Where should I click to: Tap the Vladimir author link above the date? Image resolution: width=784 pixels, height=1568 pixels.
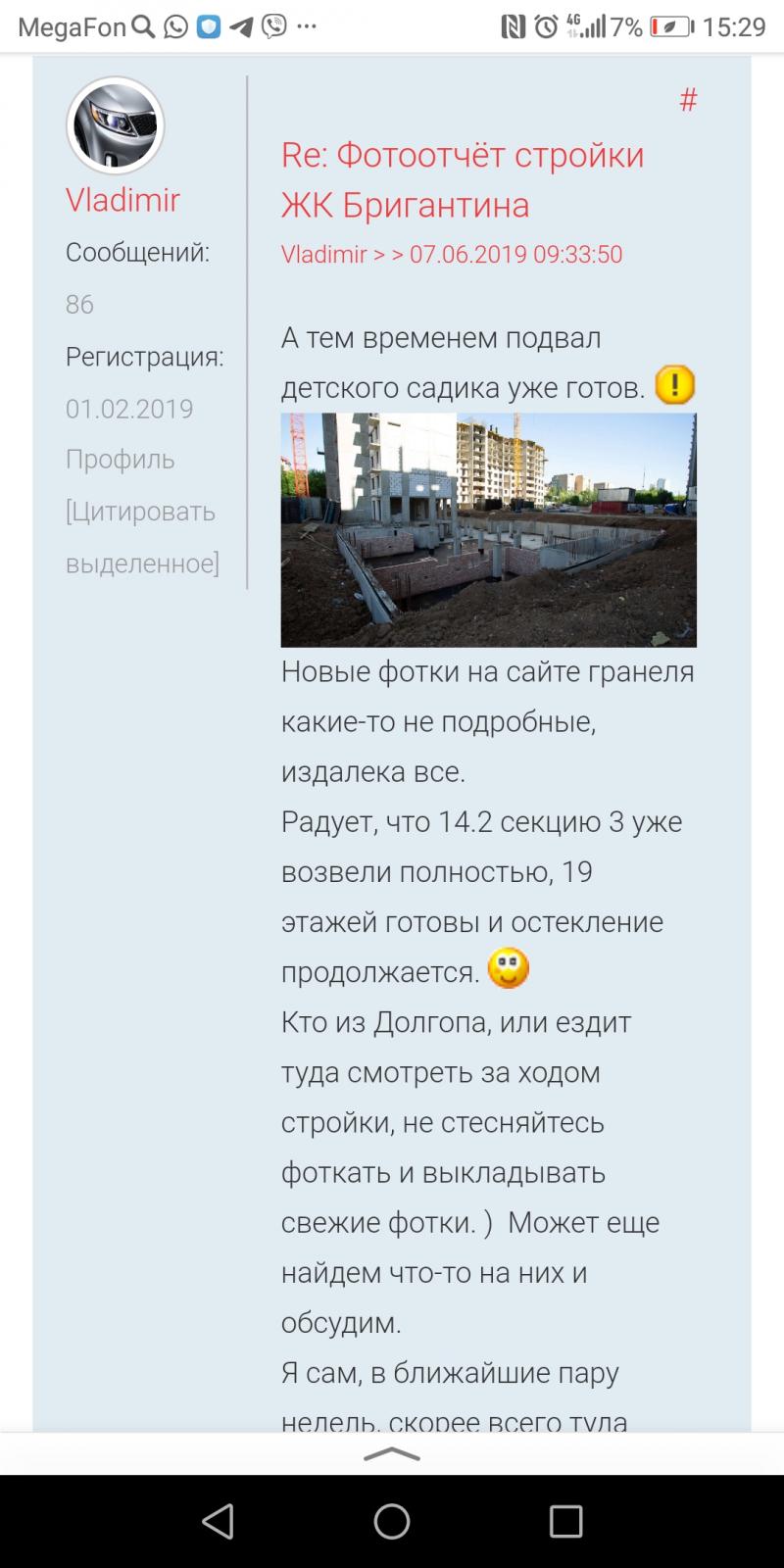click(323, 255)
